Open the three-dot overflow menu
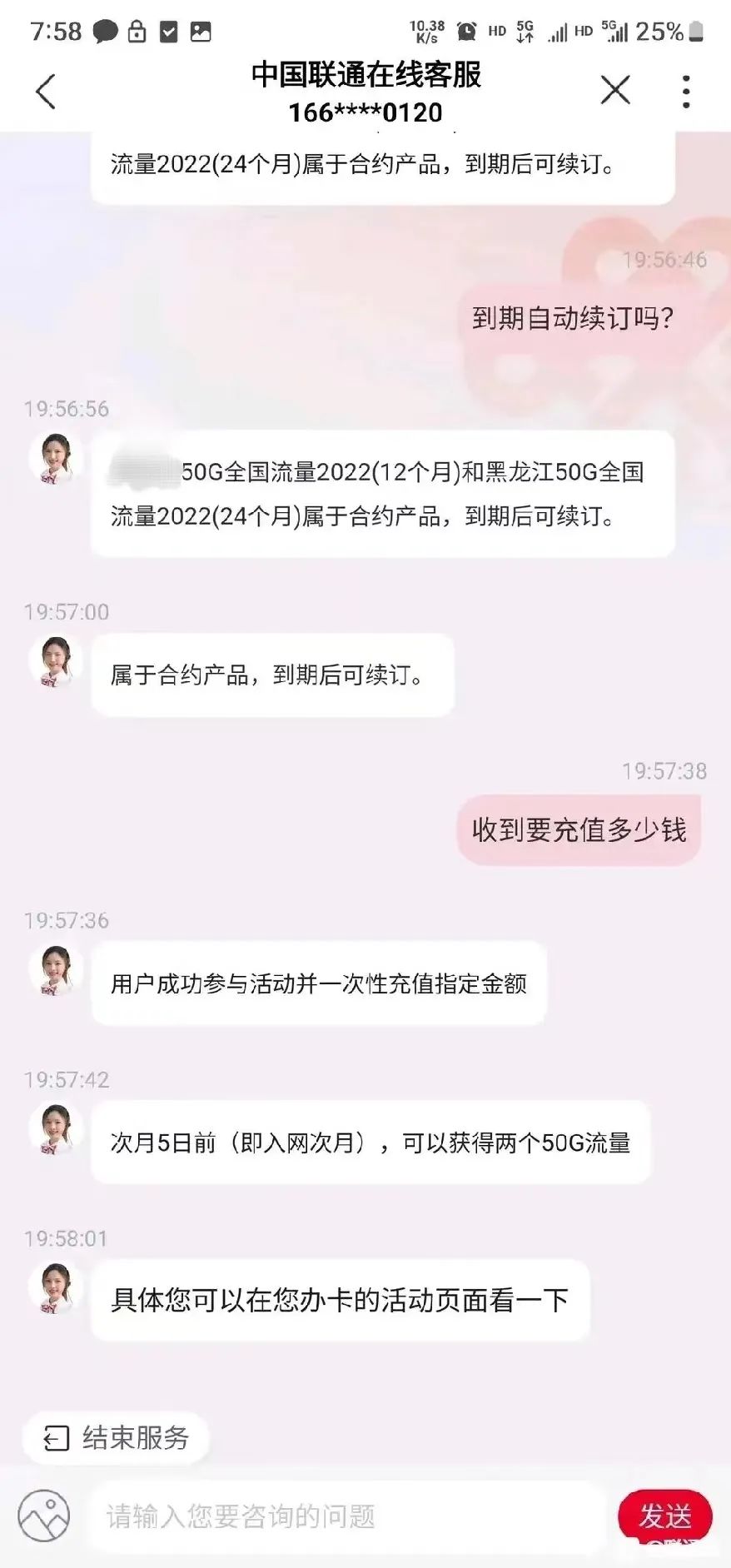The height and width of the screenshot is (1568, 731). (686, 92)
